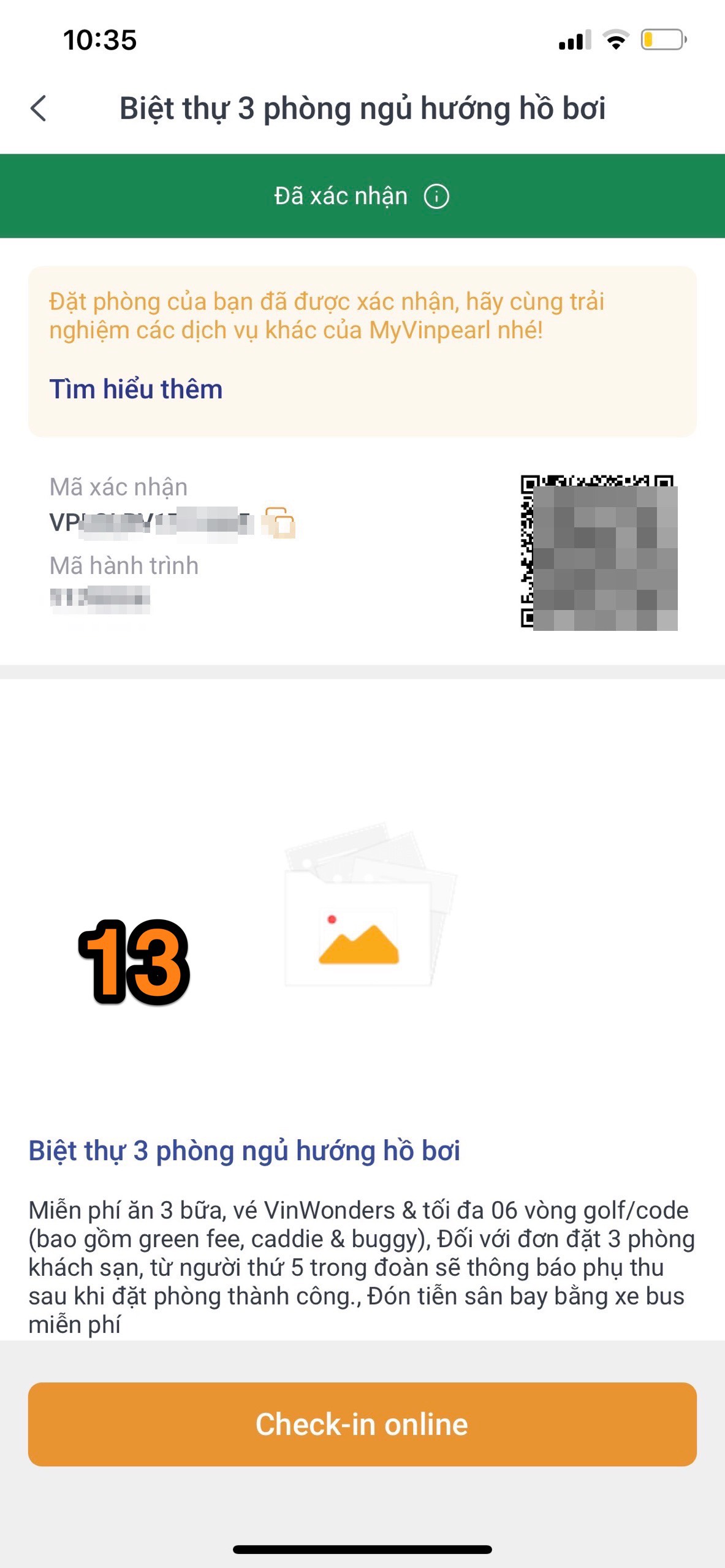Open the Tìm hiểu thêm link
725x1568 pixels.
tap(135, 389)
